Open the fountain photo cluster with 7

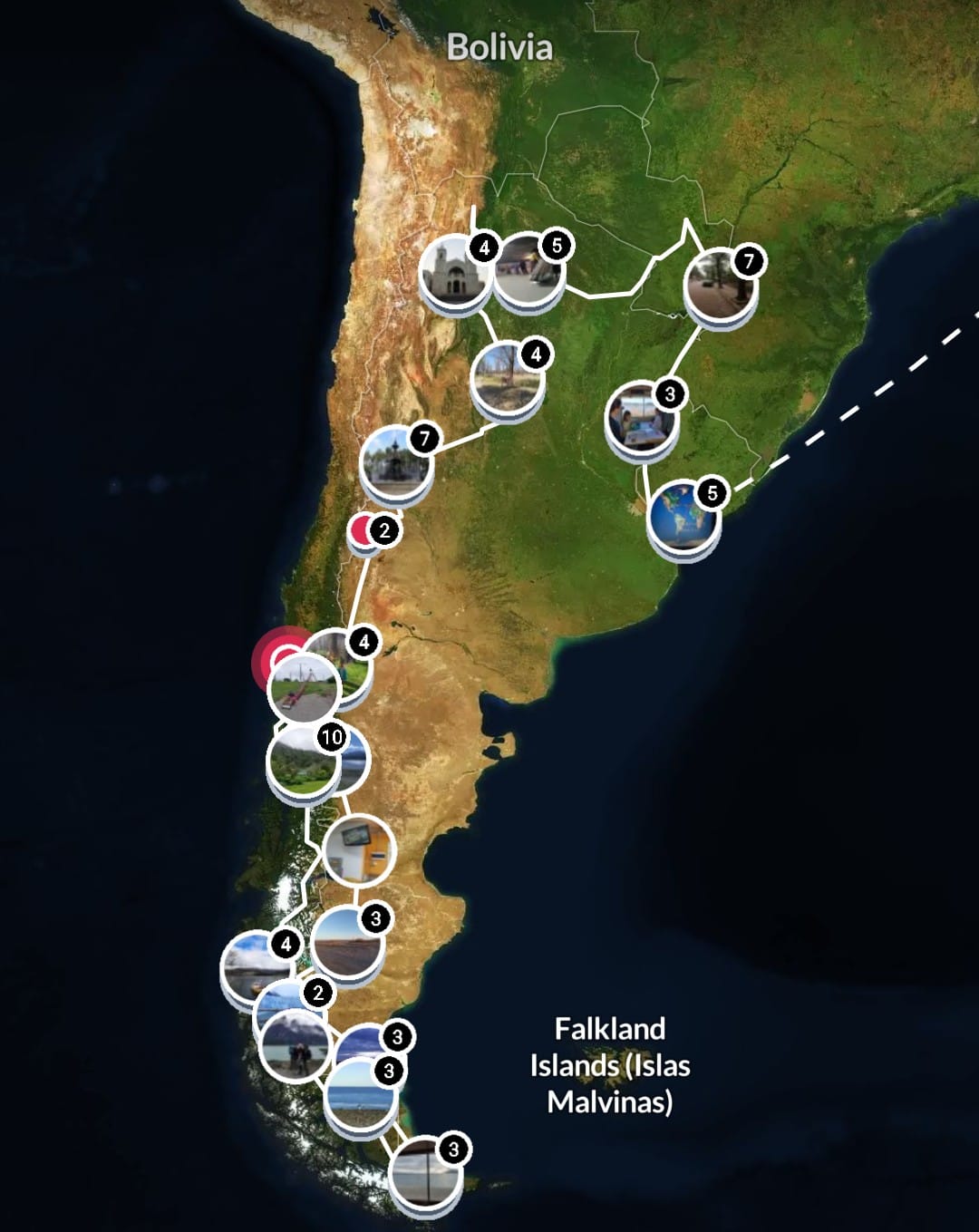click(x=396, y=462)
